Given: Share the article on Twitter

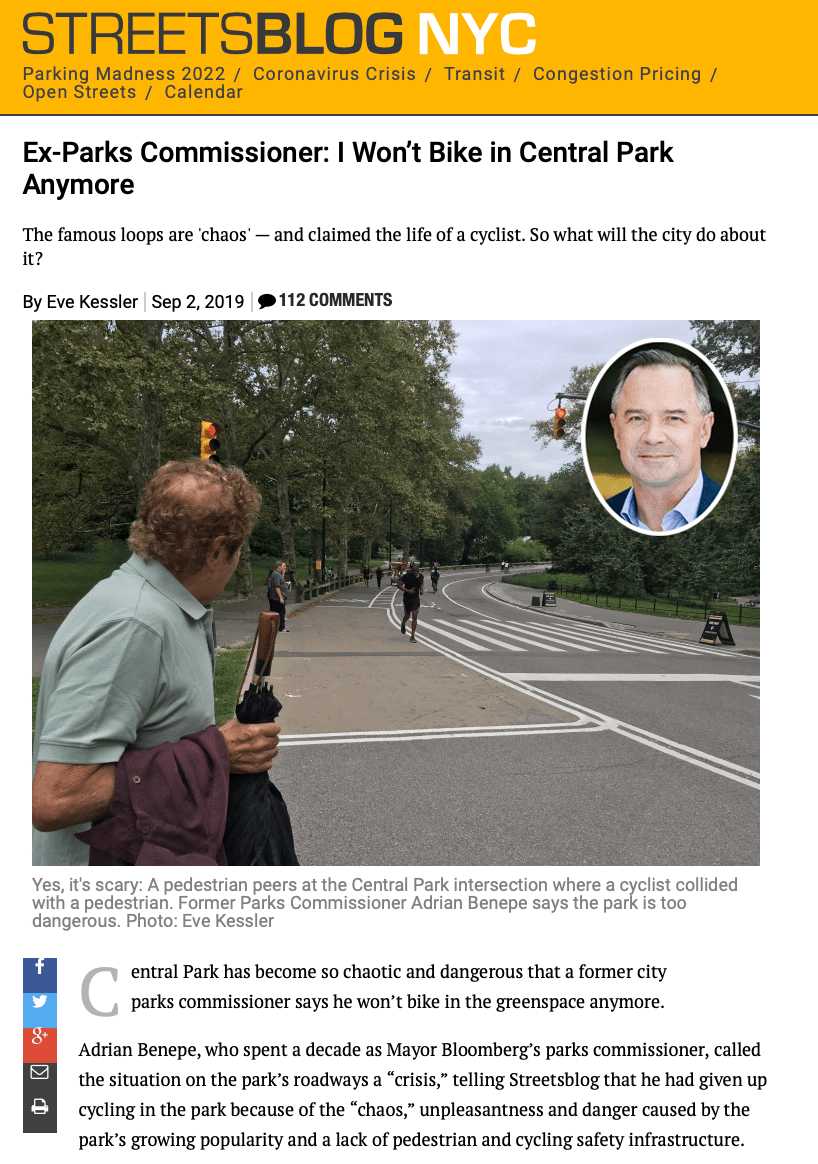Looking at the screenshot, I should [40, 1002].
